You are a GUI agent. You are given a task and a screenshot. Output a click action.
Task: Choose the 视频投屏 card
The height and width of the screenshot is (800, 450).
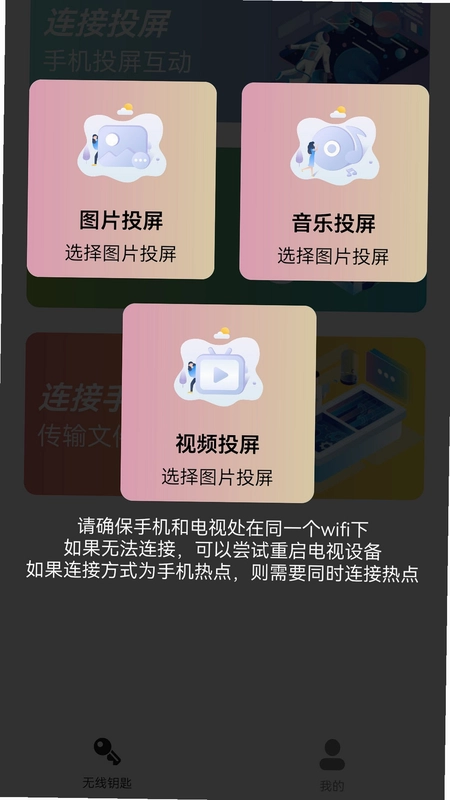[218, 403]
